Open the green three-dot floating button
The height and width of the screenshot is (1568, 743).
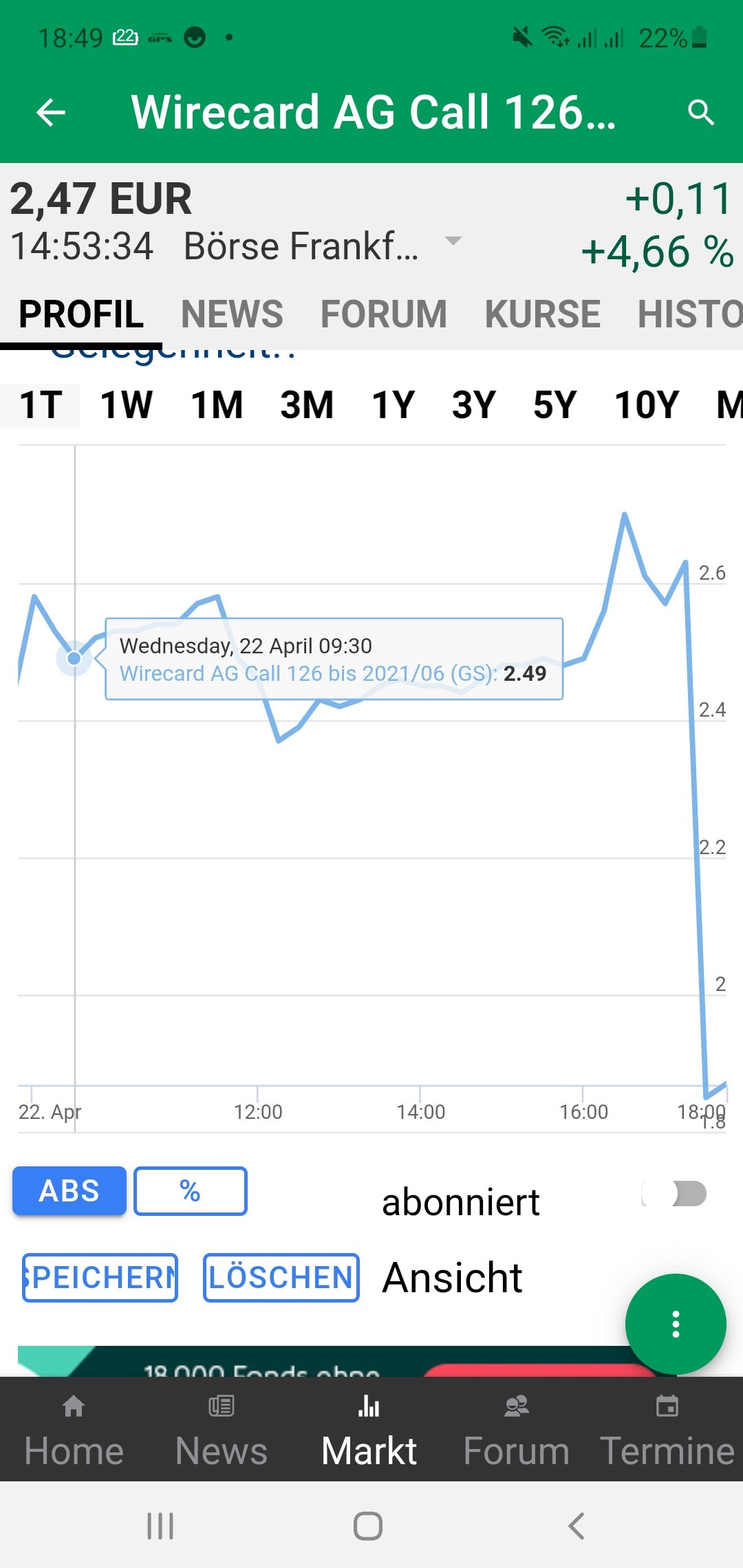(676, 1324)
